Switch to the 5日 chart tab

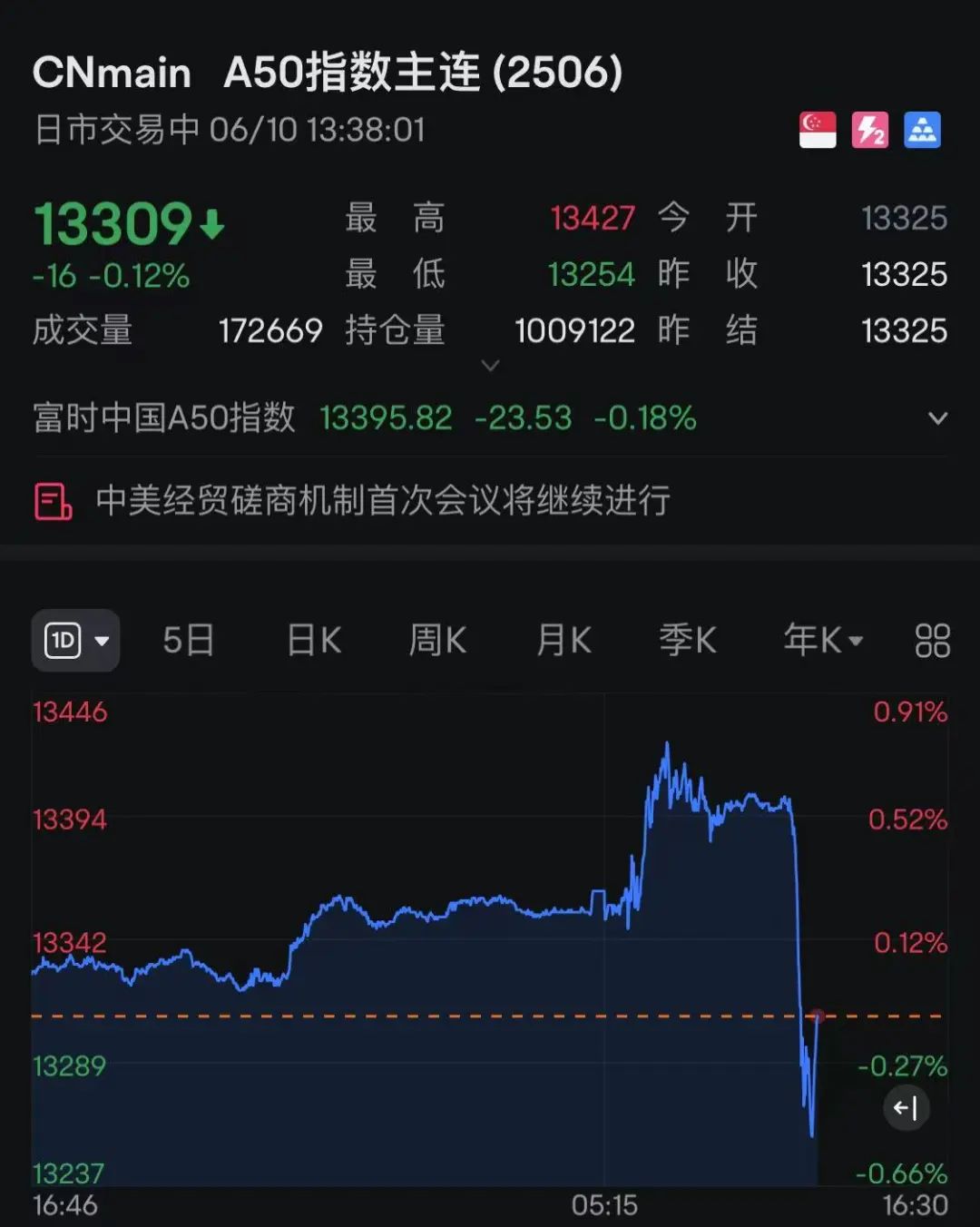189,641
